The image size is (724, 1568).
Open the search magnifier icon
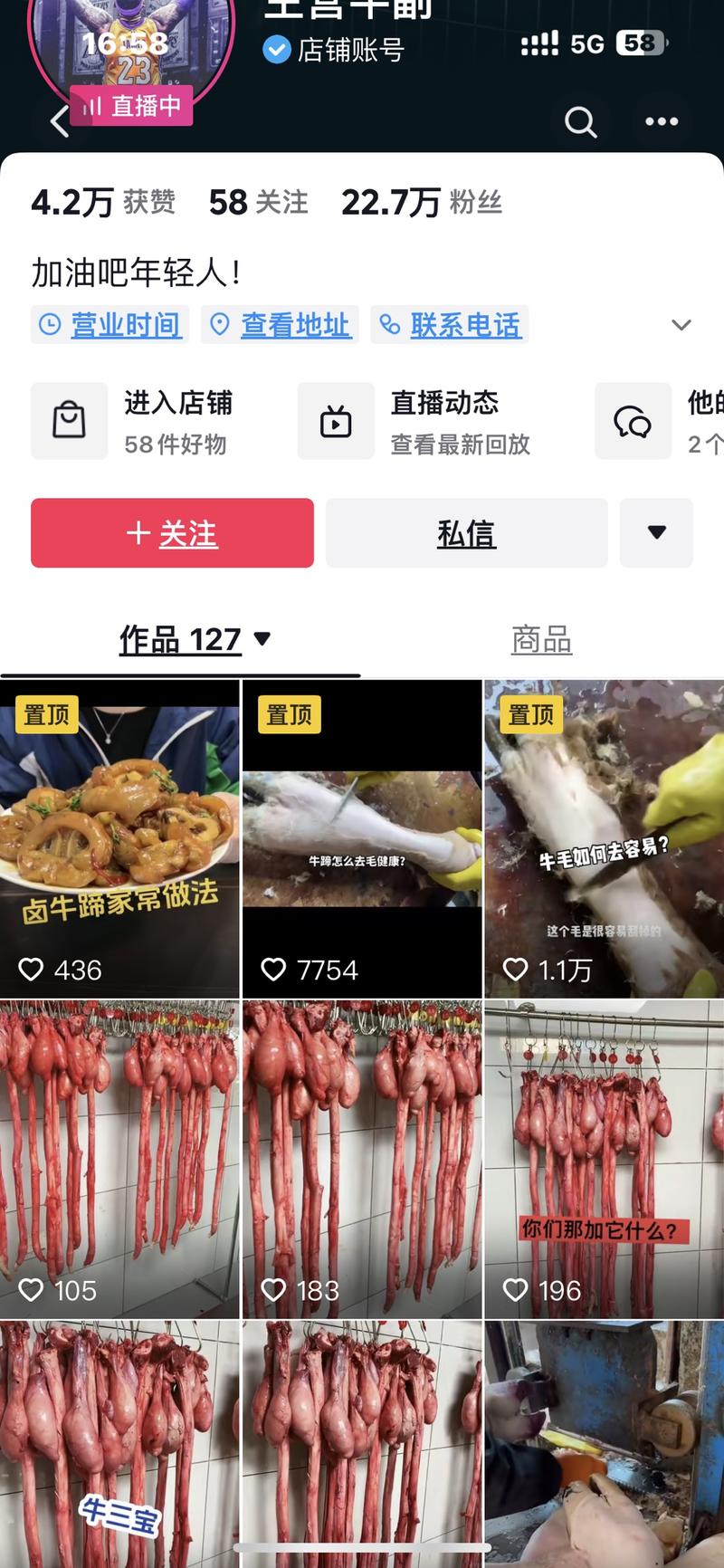point(581,120)
